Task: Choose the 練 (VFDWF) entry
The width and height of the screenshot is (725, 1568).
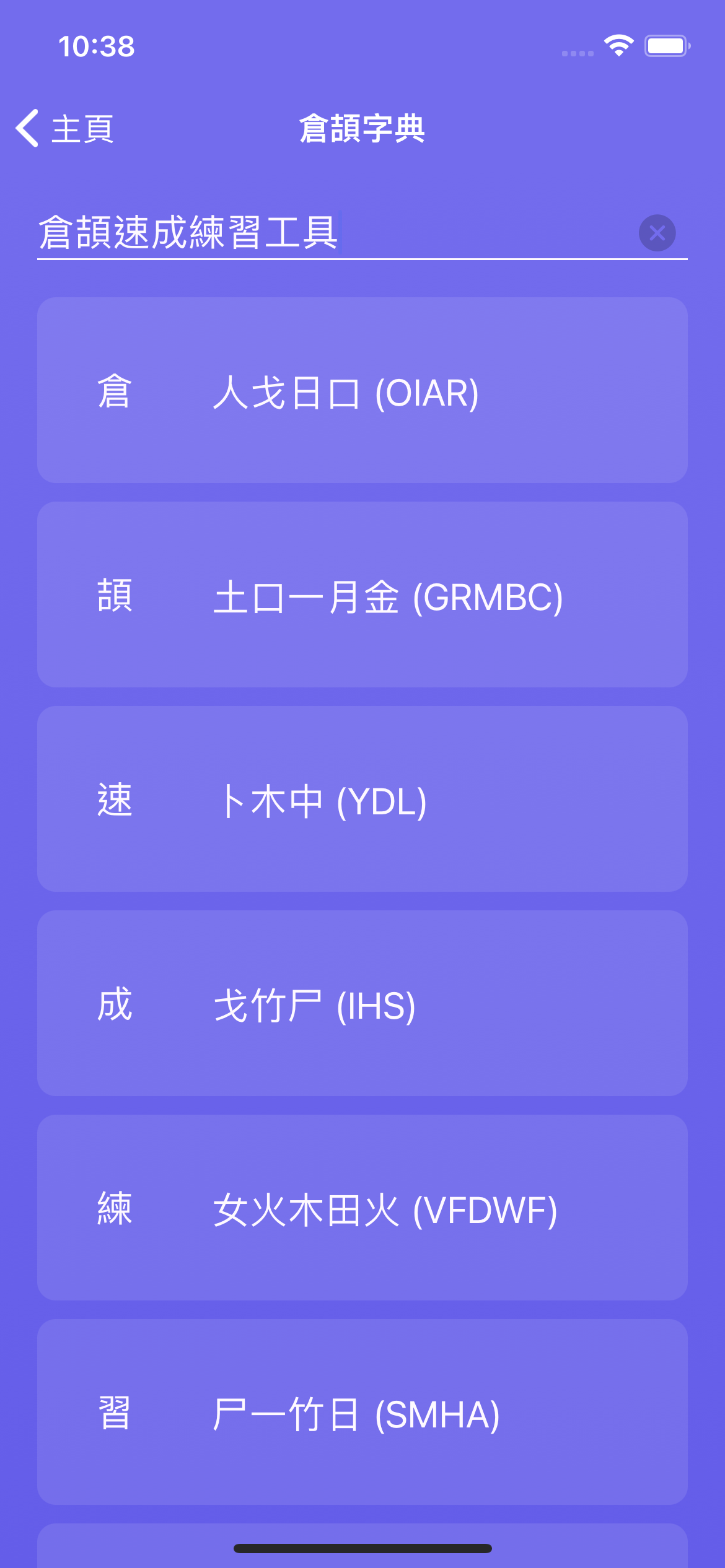Action: click(x=362, y=1208)
